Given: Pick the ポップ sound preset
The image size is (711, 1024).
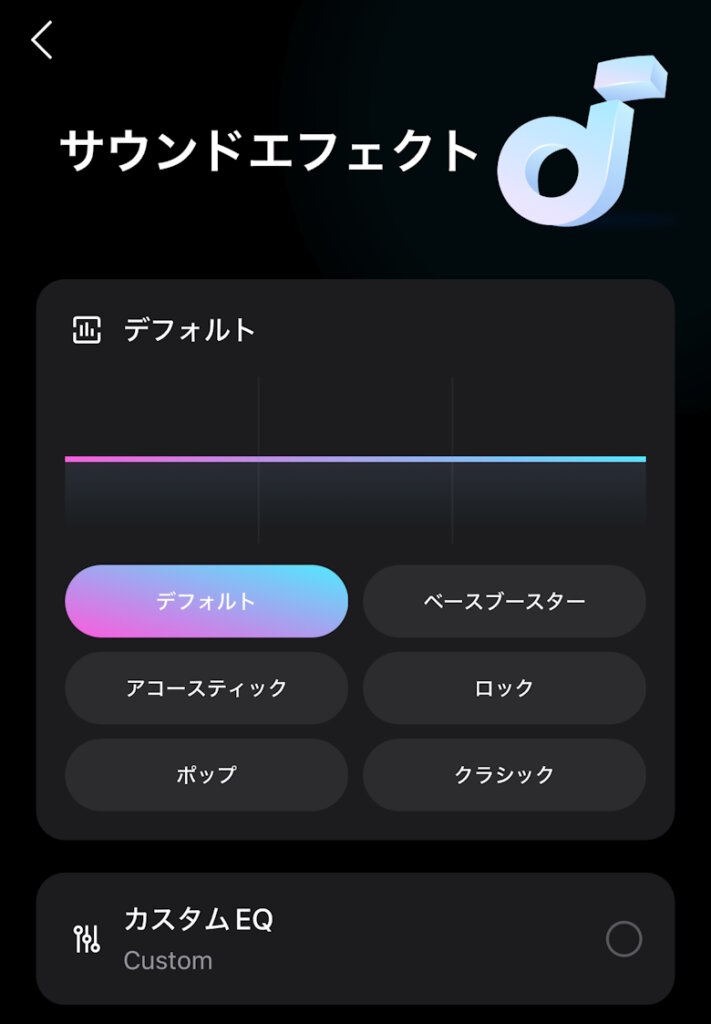Looking at the screenshot, I should [x=206, y=775].
